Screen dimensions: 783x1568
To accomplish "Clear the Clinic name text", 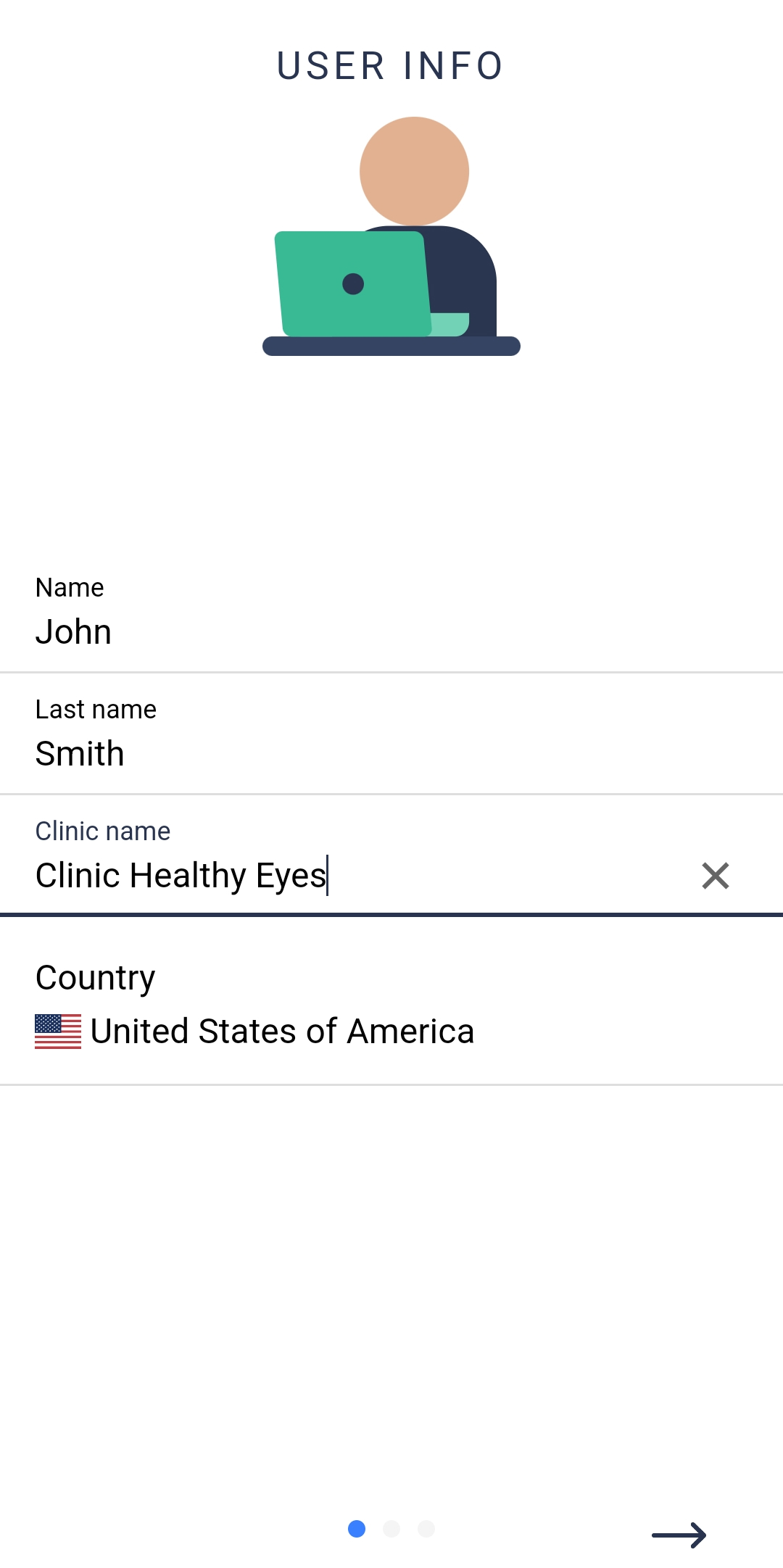I will [x=715, y=876].
